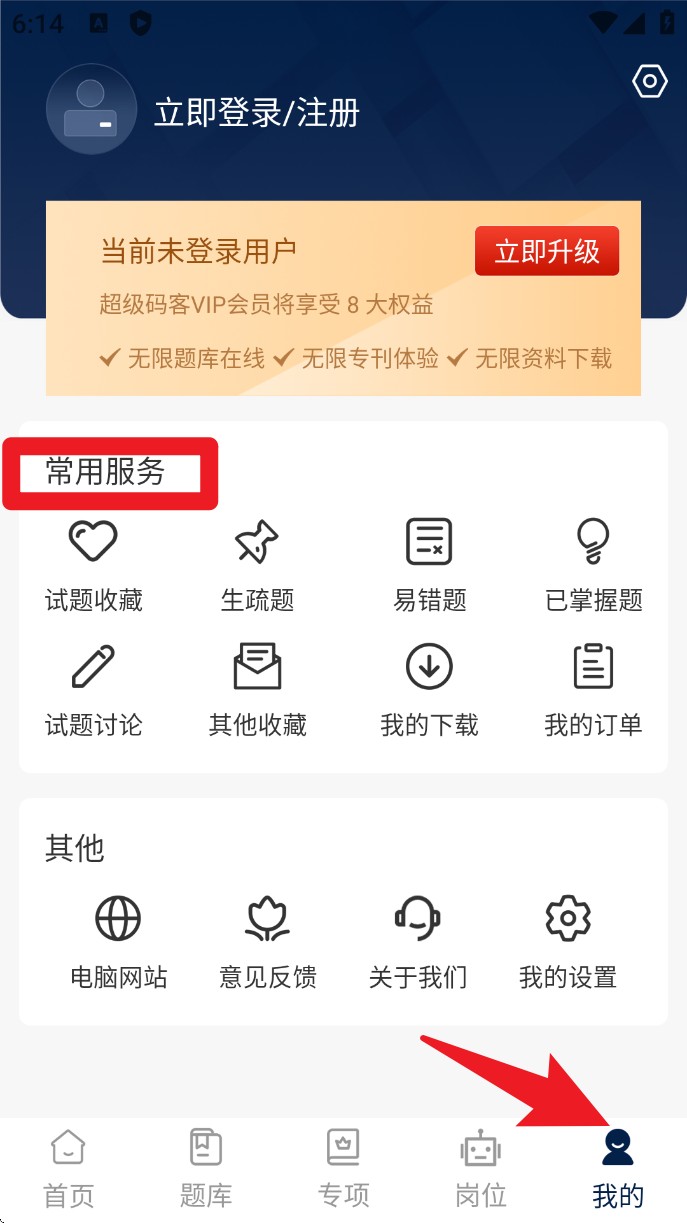Send feedback via 意见反馈
Screen dimensions: 687x1223
(x=267, y=942)
